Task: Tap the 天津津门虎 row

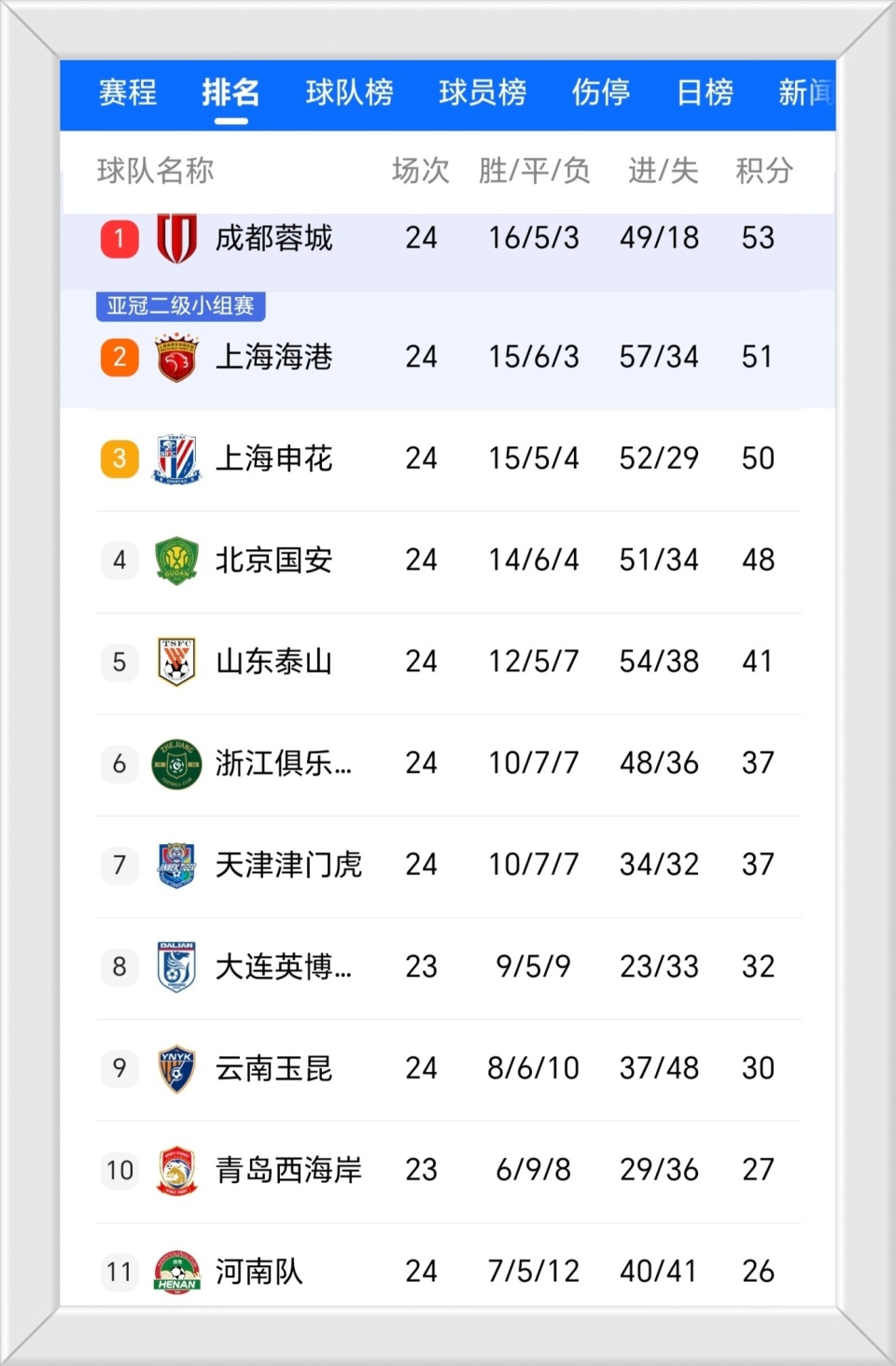Action: click(287, 865)
